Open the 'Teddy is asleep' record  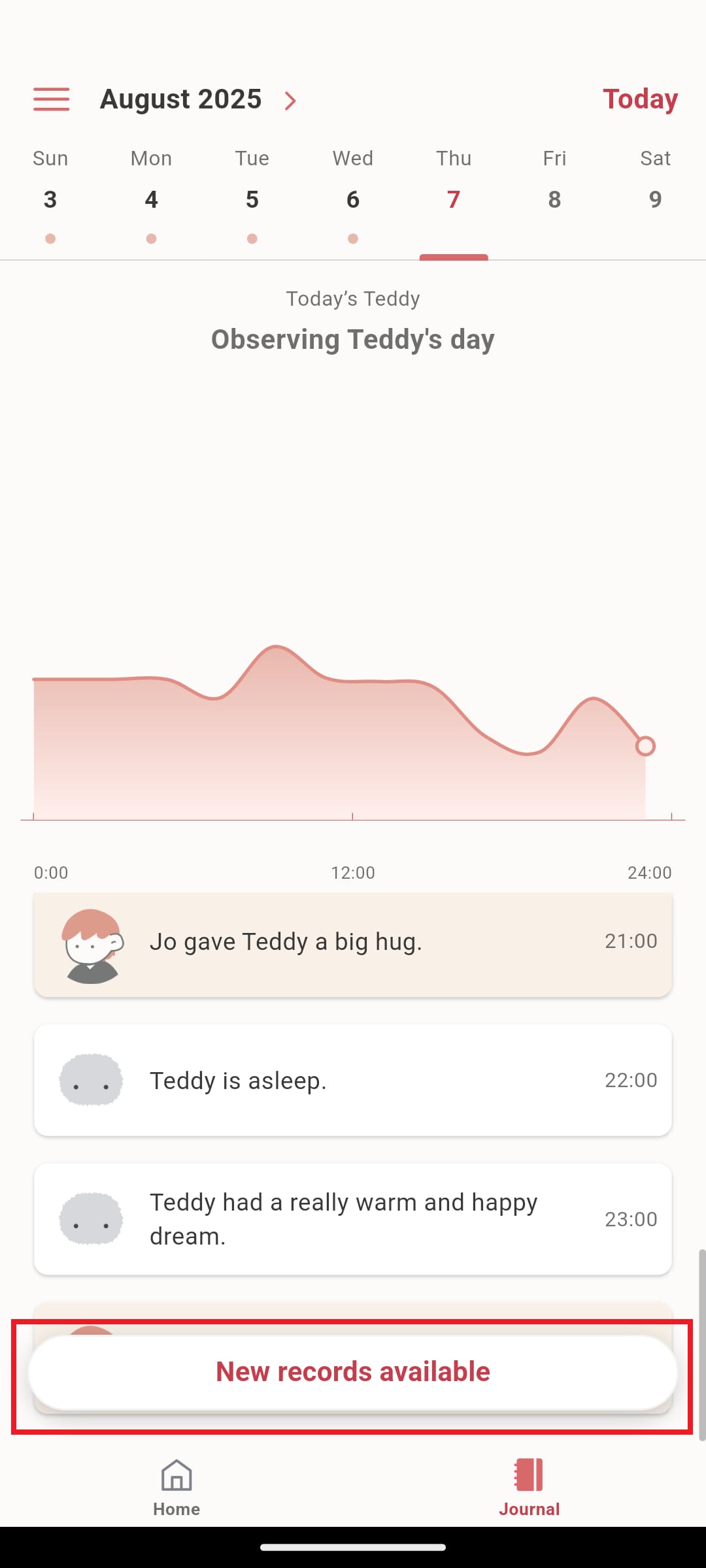(353, 1081)
